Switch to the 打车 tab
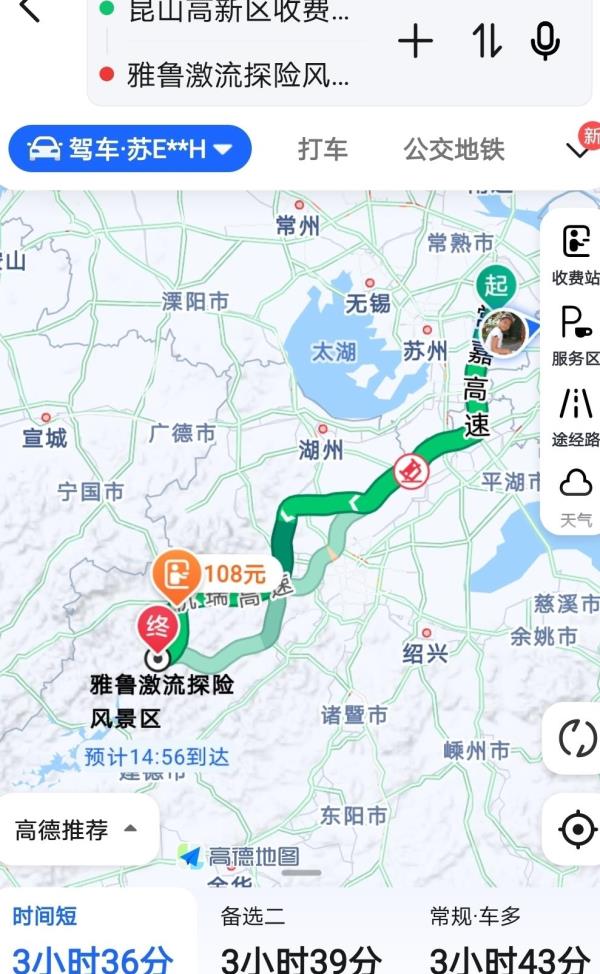This screenshot has height=974, width=600. pyautogui.click(x=322, y=149)
